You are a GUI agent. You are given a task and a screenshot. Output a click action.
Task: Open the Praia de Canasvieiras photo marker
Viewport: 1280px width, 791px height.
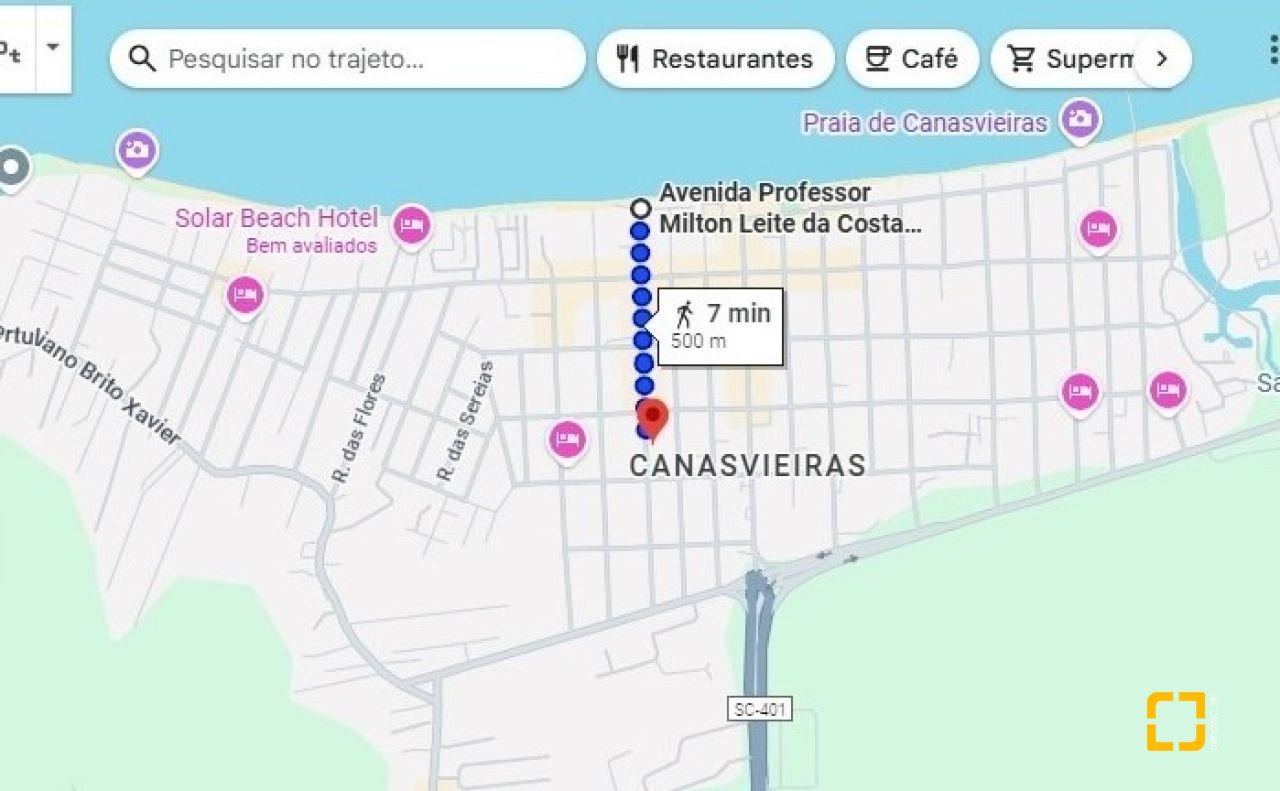point(1079,120)
